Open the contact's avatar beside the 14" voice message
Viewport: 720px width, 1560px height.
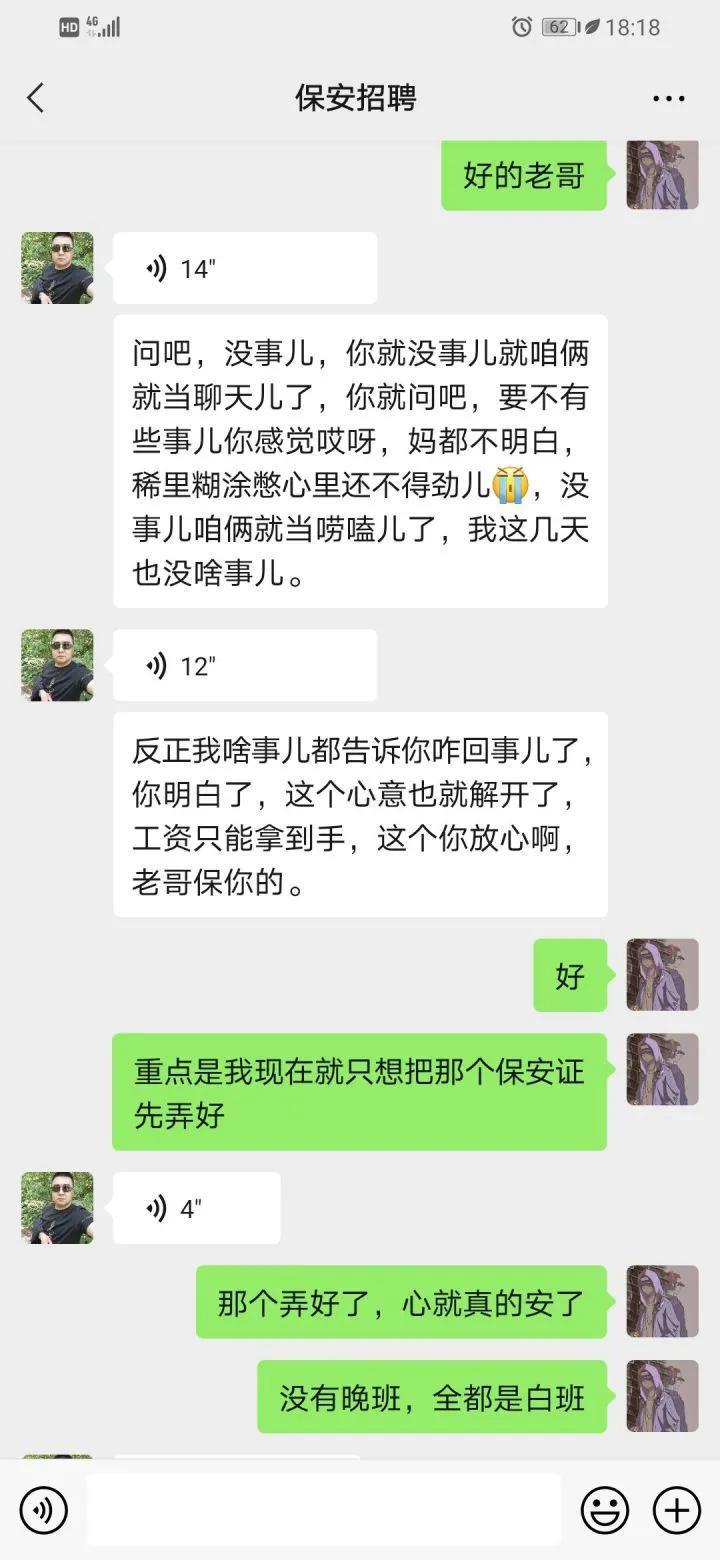[57, 268]
